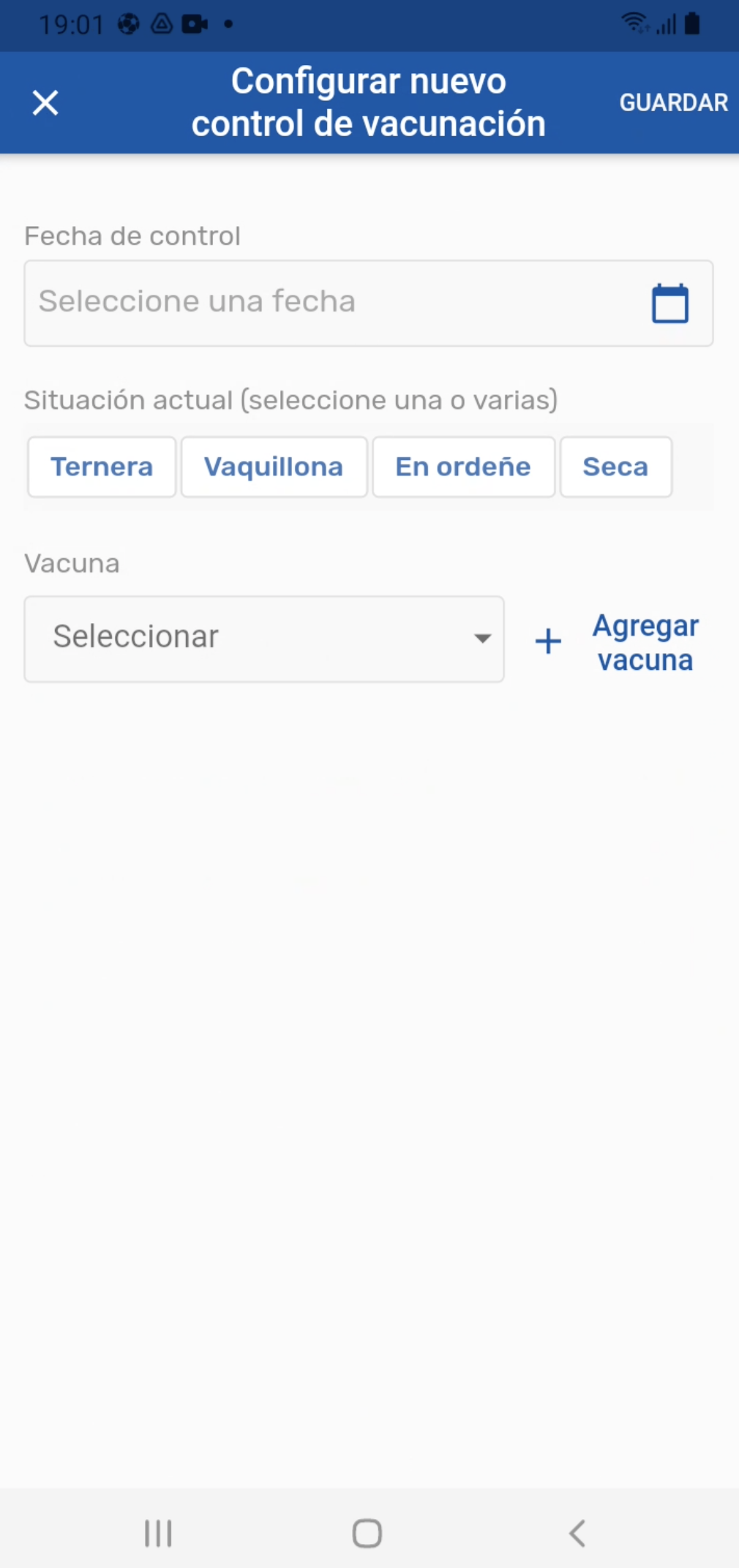Choose the Vaquillona situation
739x1568 pixels.
click(274, 467)
